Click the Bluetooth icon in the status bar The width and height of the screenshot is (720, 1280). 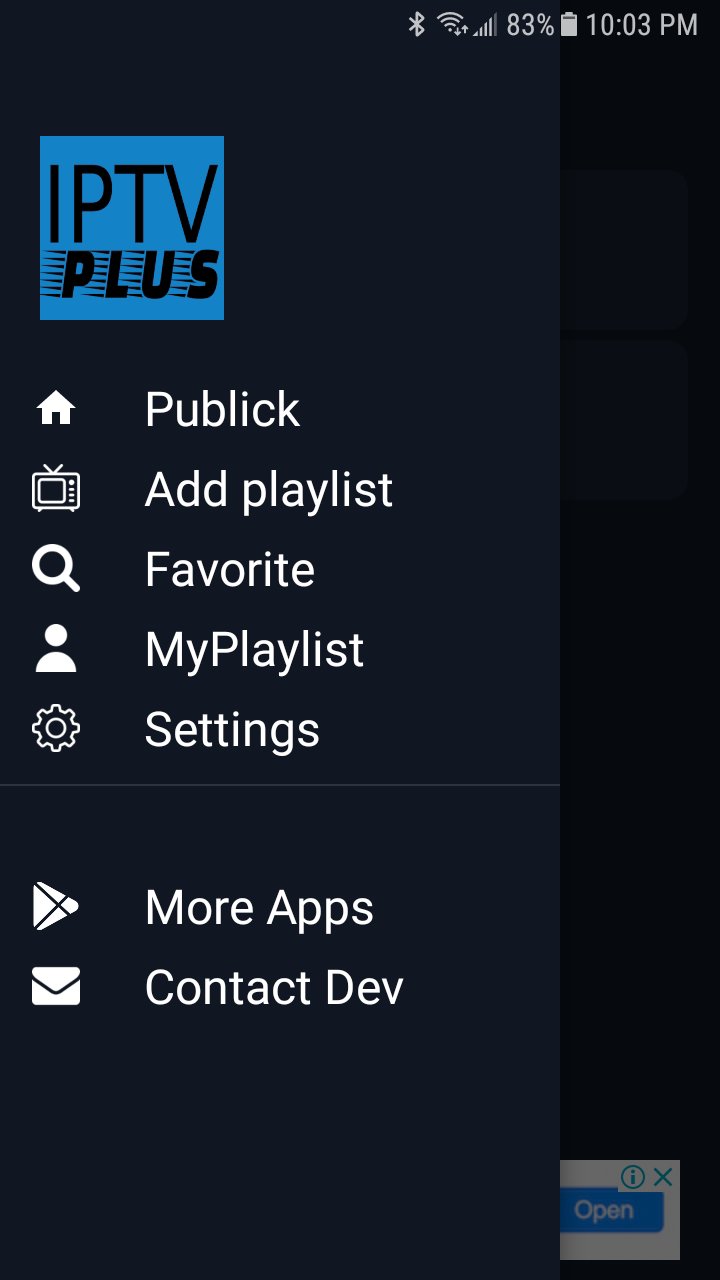click(419, 24)
